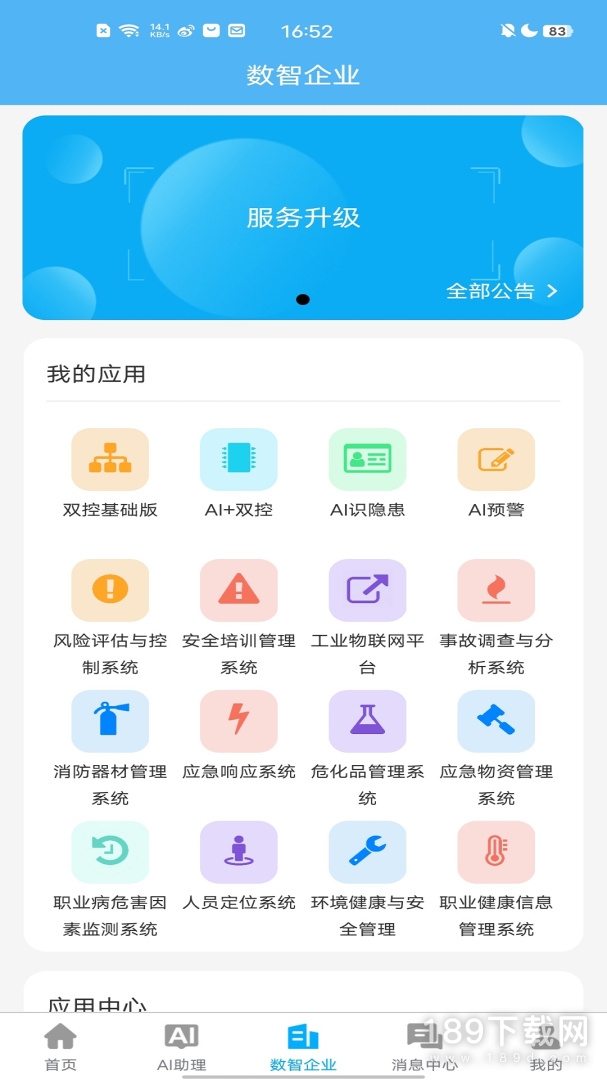Open the 双控基础版 app
Viewport: 607px width, 1080px height.
point(110,460)
